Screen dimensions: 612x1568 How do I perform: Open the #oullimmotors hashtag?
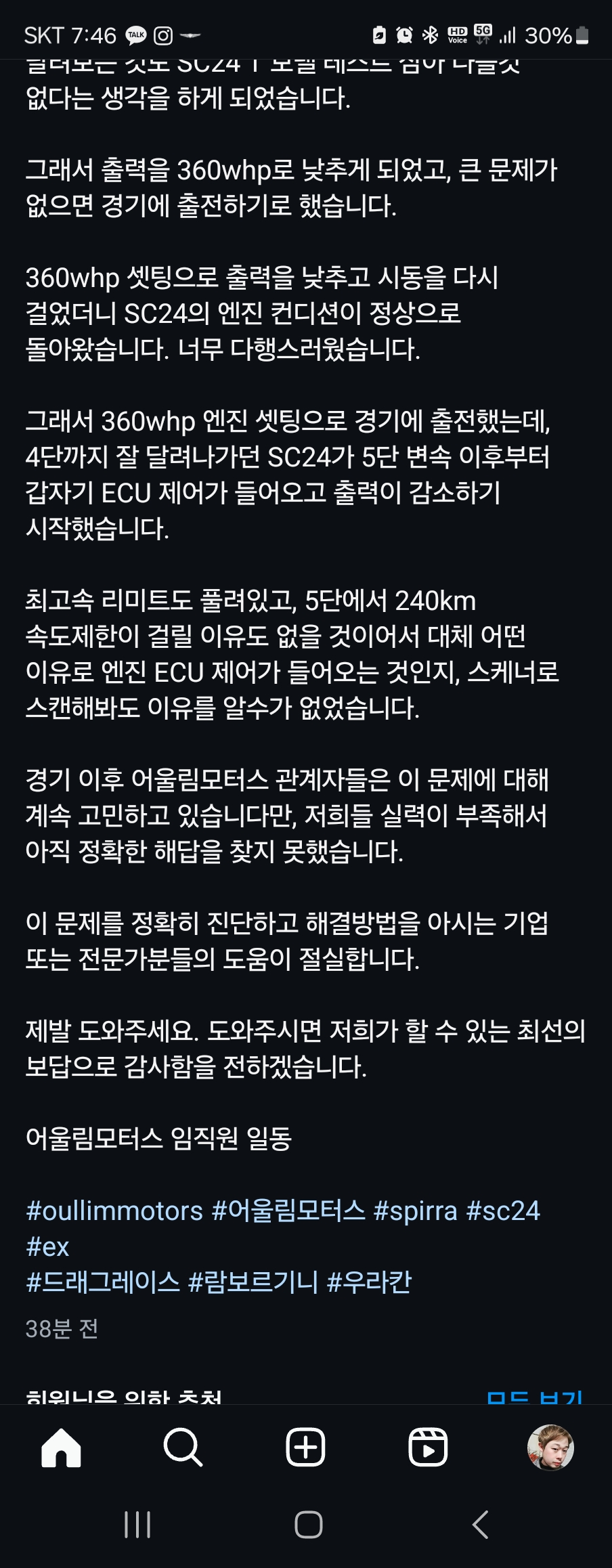pos(114,1211)
